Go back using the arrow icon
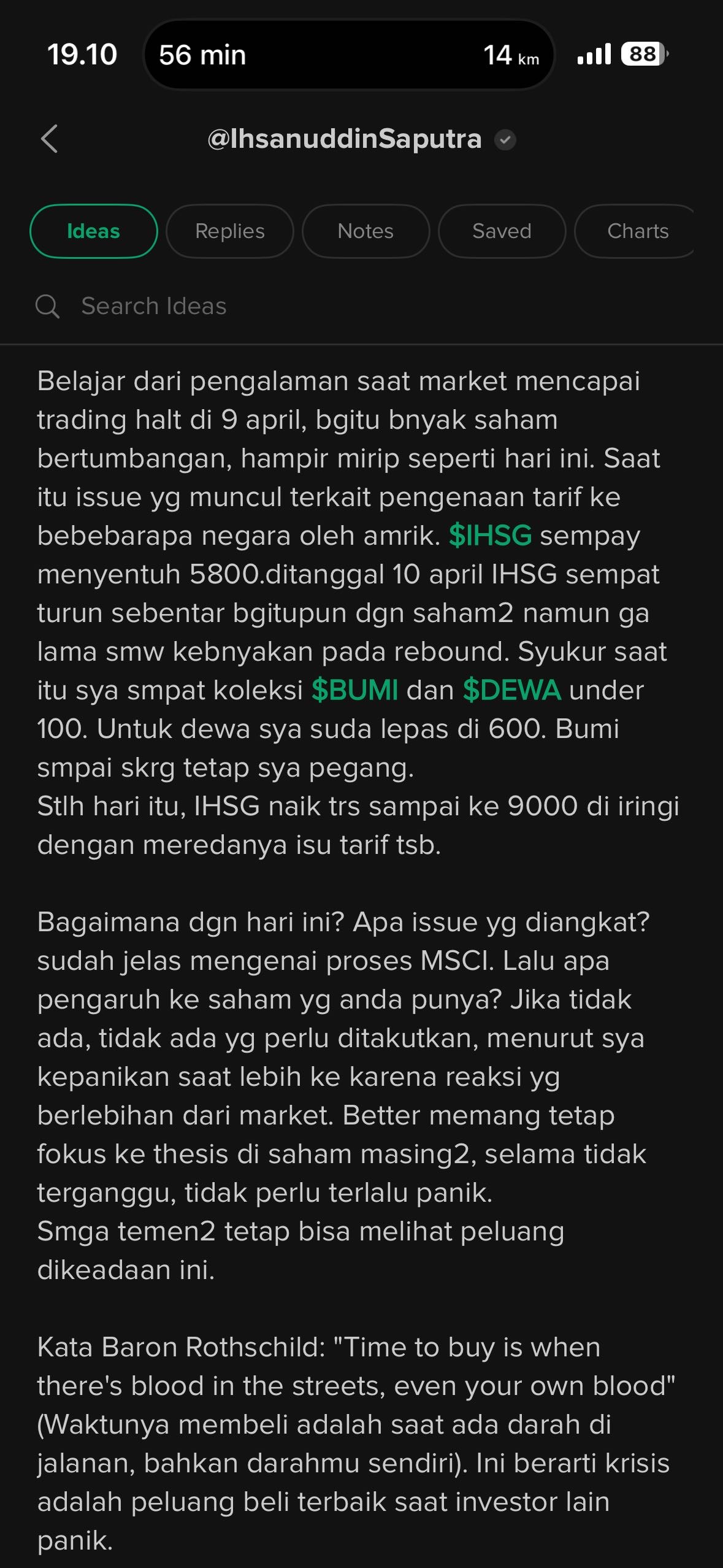723x1568 pixels. click(50, 139)
